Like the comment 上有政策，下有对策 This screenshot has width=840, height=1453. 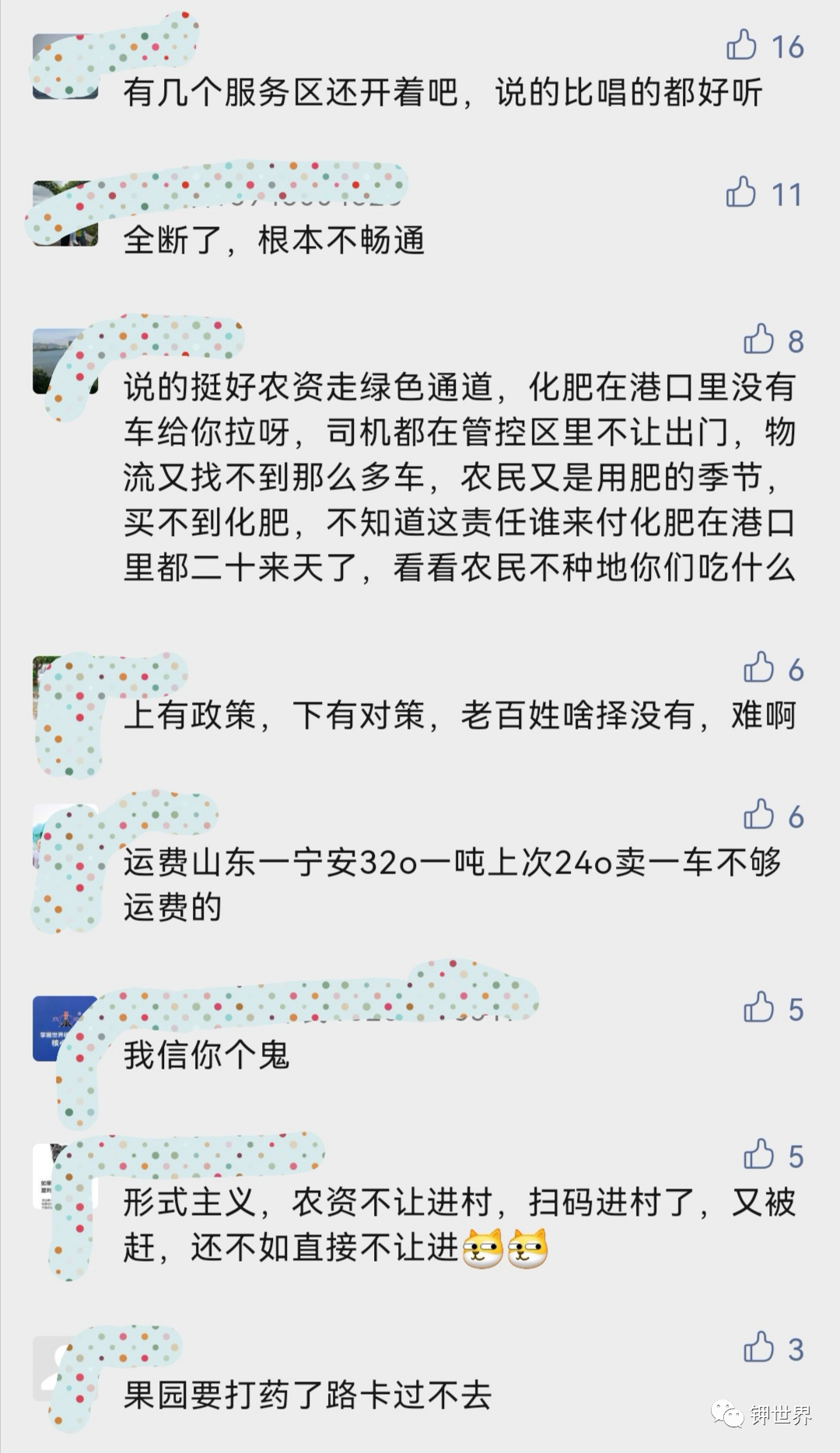click(758, 668)
